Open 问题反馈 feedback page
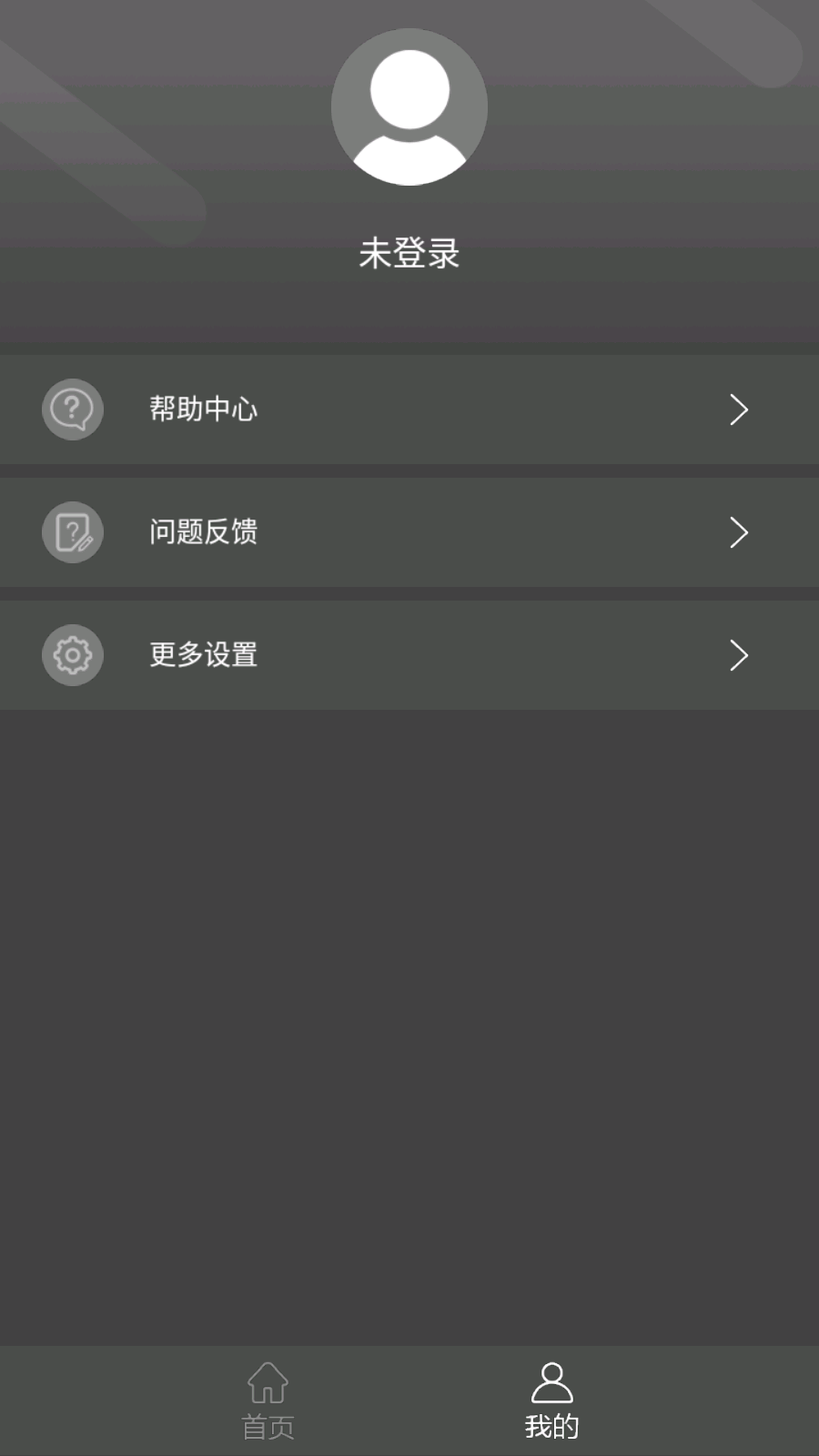This screenshot has height=1456, width=819. [x=409, y=532]
